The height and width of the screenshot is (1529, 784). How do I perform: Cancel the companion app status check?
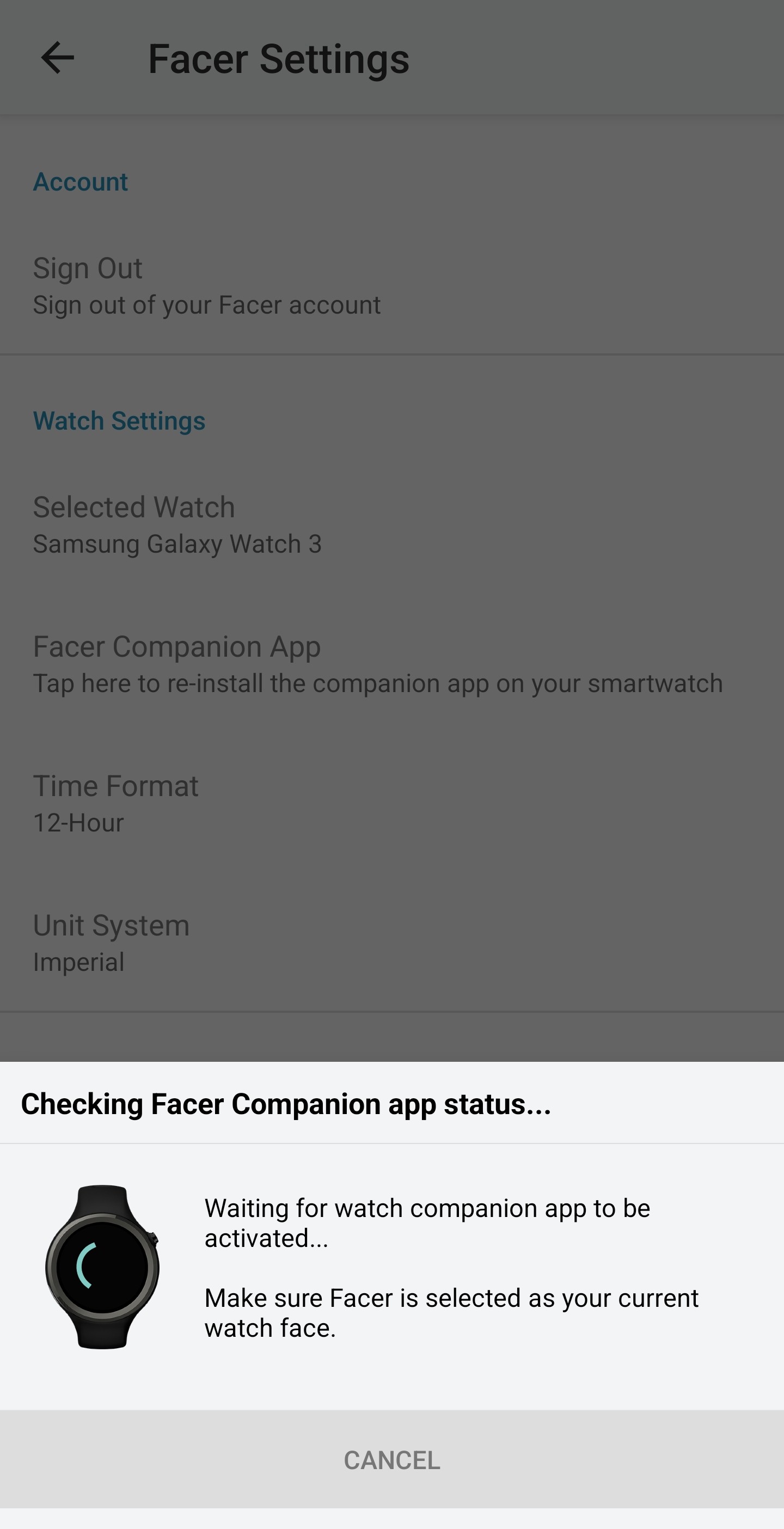[x=391, y=1459]
